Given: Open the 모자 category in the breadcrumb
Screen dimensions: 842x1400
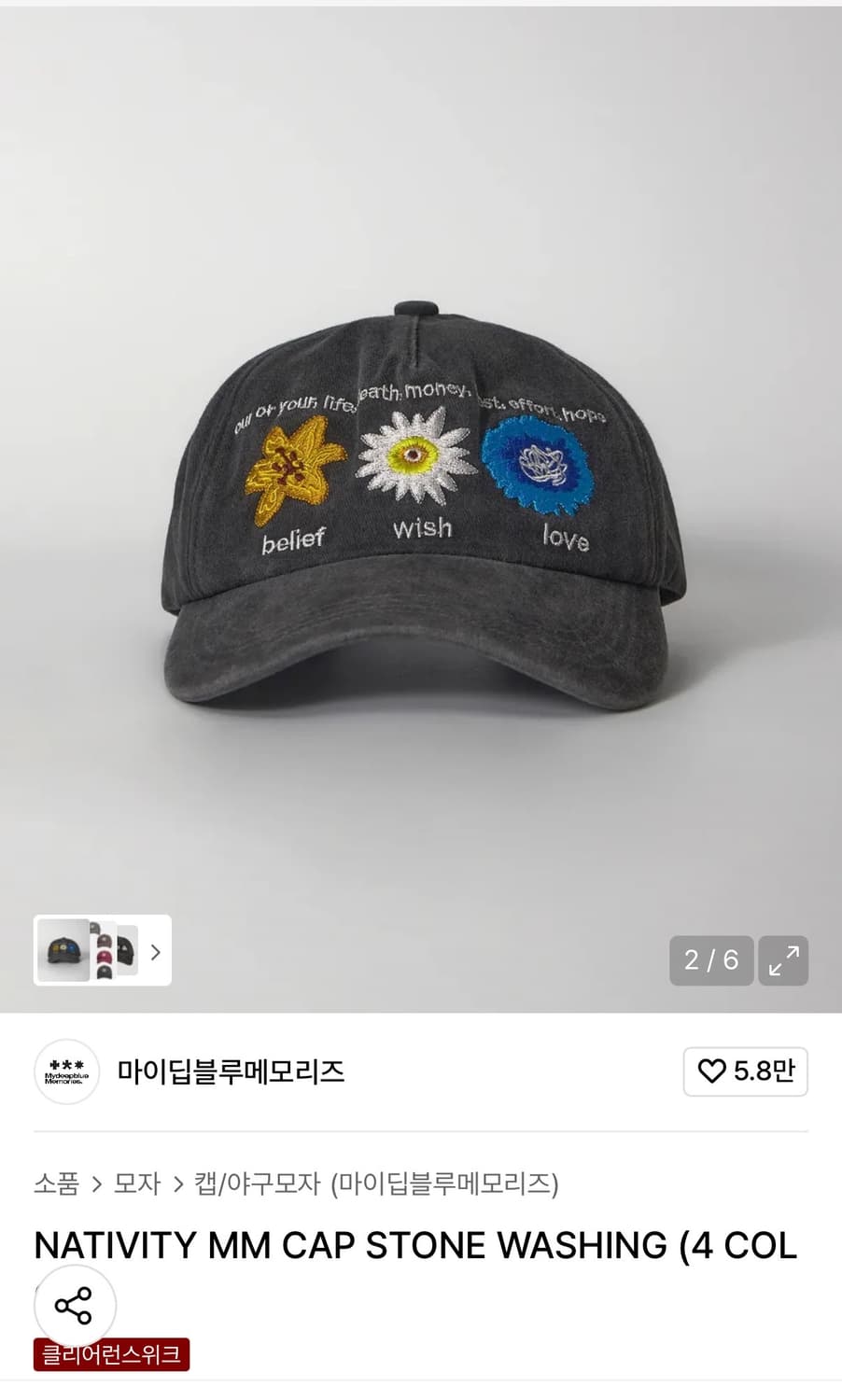Looking at the screenshot, I should (138, 1183).
